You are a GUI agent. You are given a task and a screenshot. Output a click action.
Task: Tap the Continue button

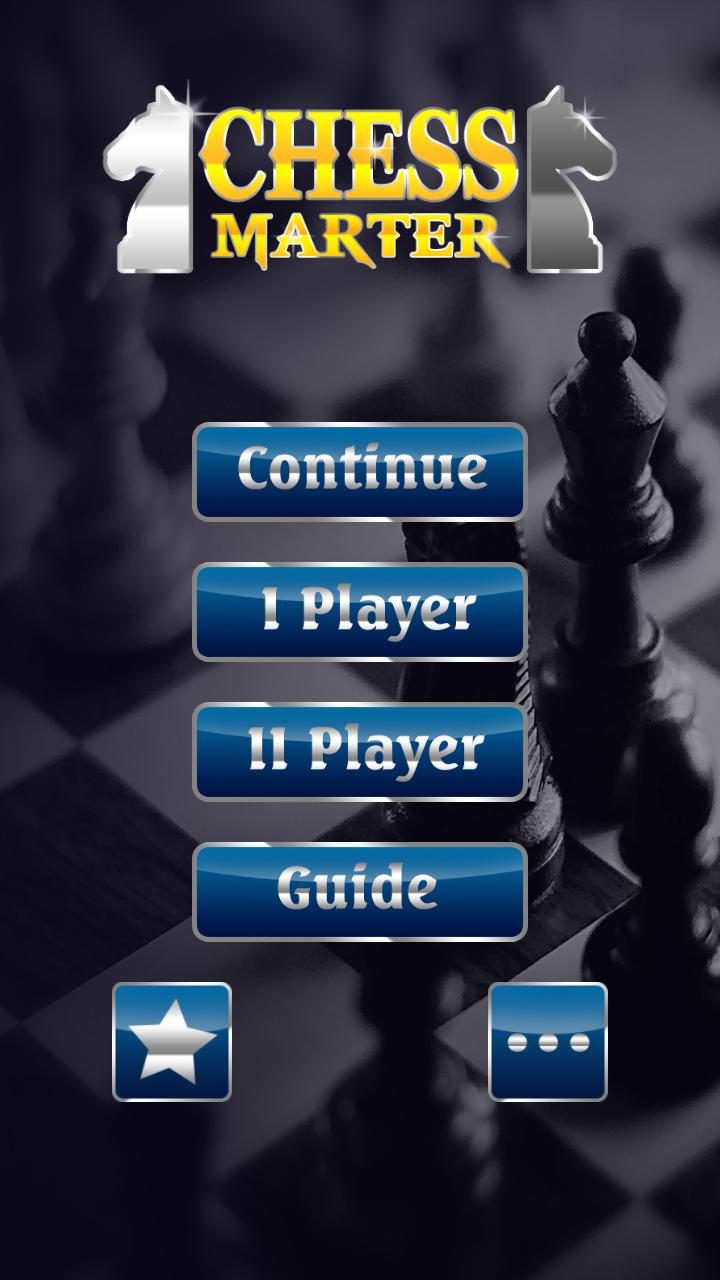[x=359, y=471]
